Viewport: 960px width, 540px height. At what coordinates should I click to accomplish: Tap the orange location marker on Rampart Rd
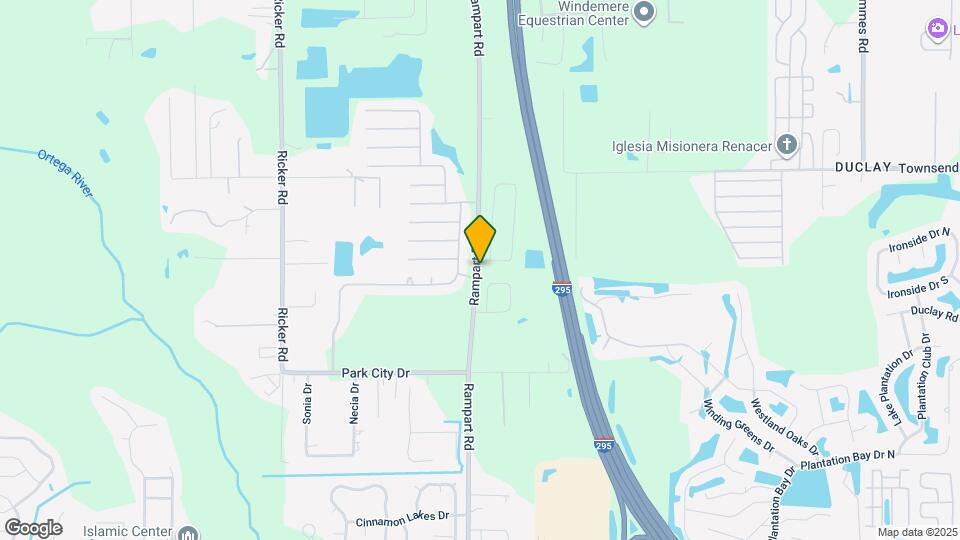480,238
